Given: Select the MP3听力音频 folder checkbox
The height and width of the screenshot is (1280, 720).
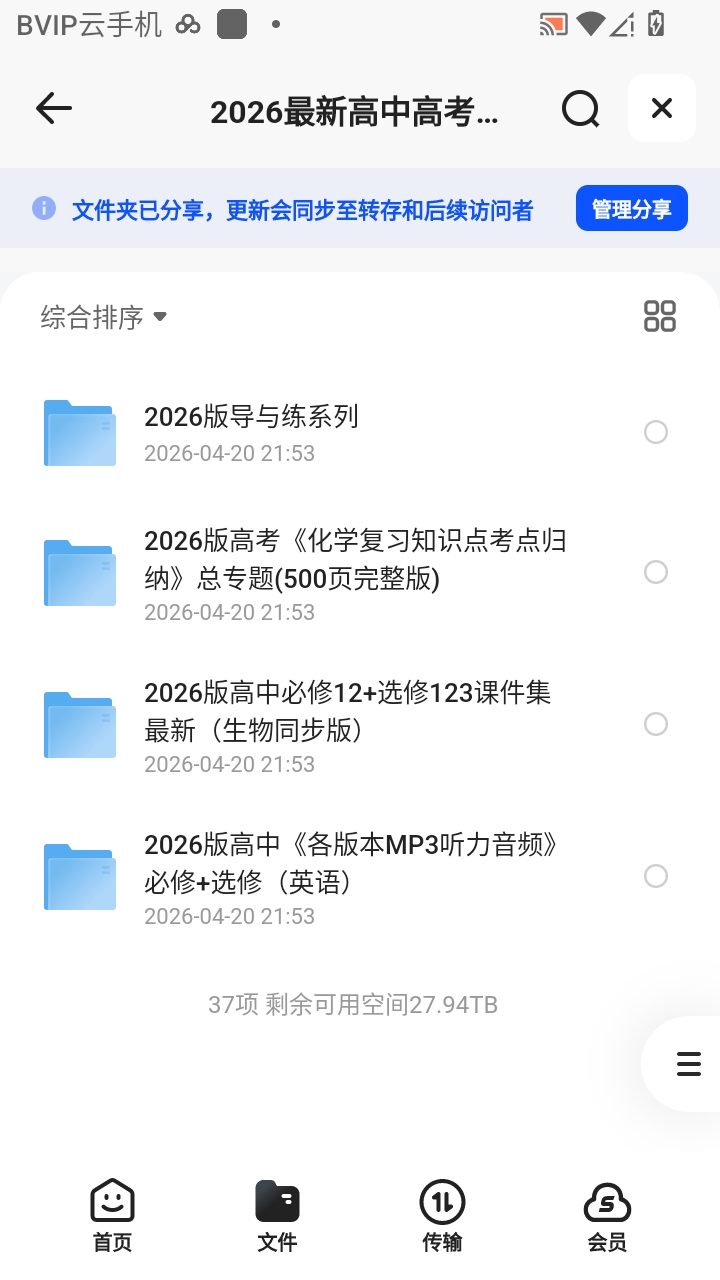Looking at the screenshot, I should pos(656,875).
